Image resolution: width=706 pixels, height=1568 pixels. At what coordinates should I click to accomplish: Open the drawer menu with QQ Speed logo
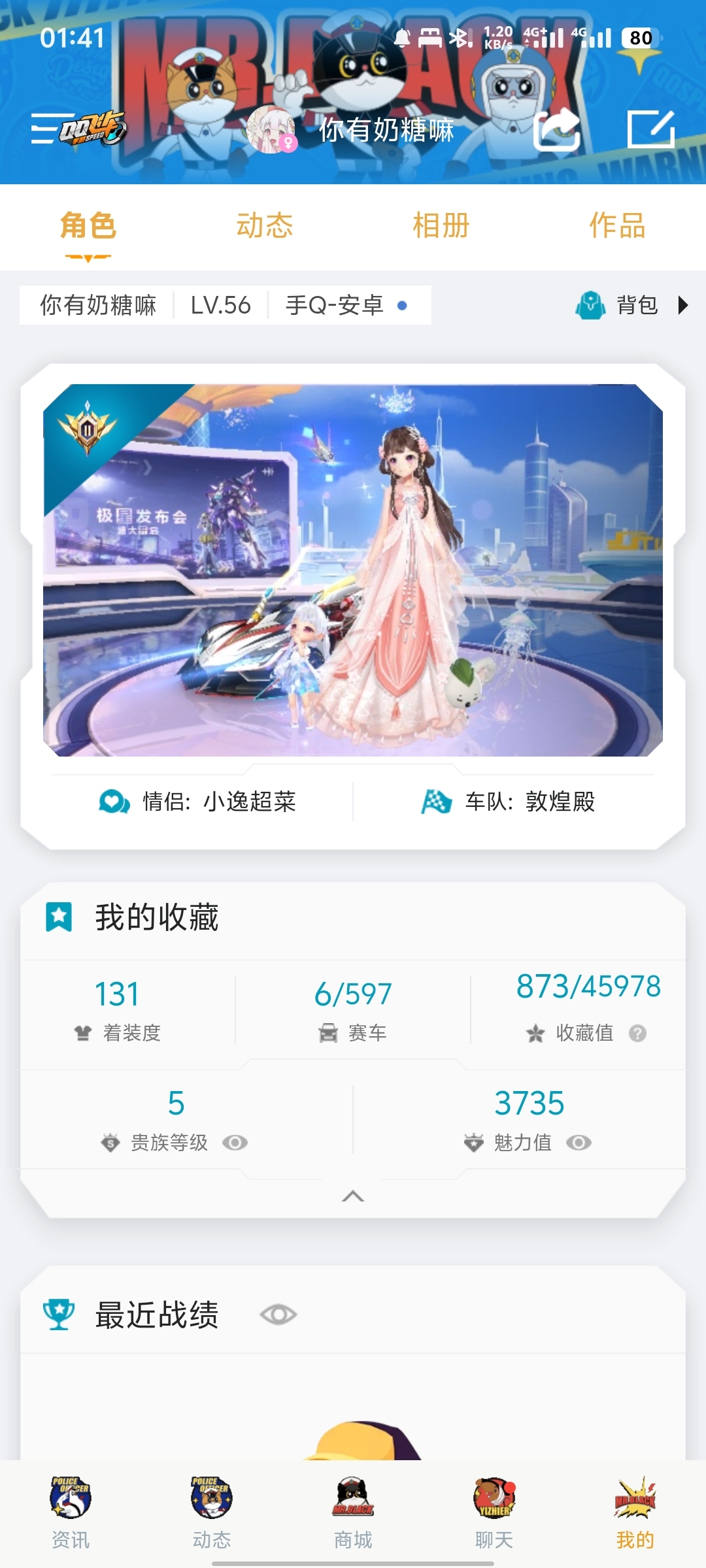pos(78,128)
